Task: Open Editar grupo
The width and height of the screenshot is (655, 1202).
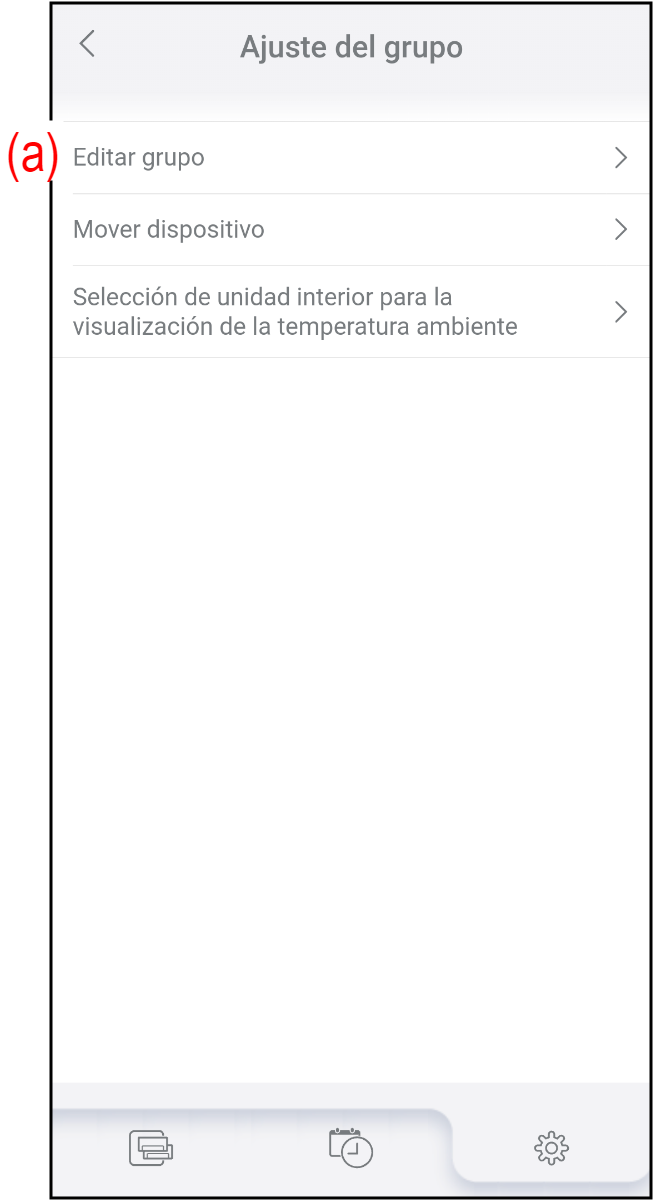Action: [x=350, y=158]
